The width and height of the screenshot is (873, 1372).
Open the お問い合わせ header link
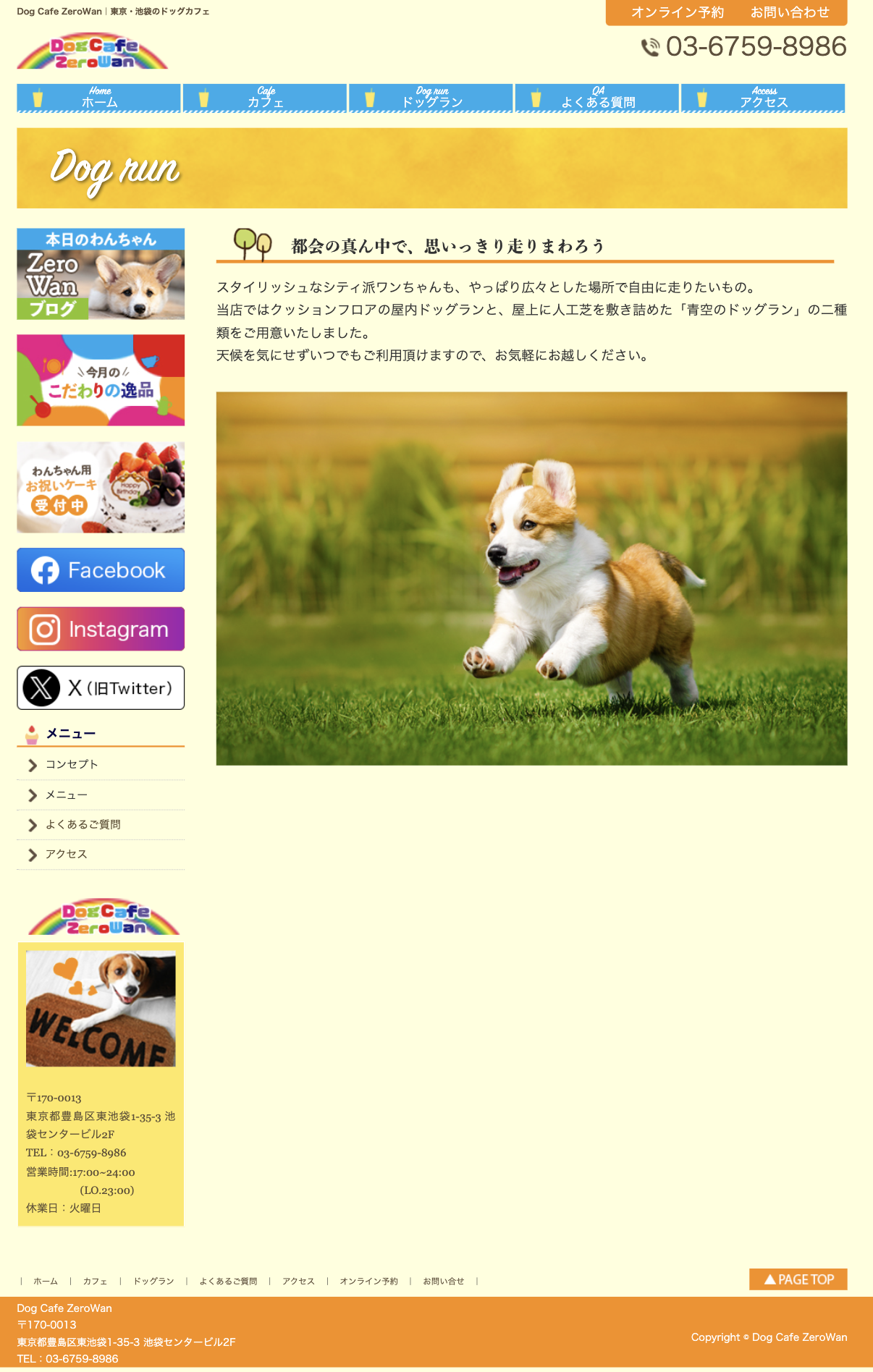(x=789, y=12)
